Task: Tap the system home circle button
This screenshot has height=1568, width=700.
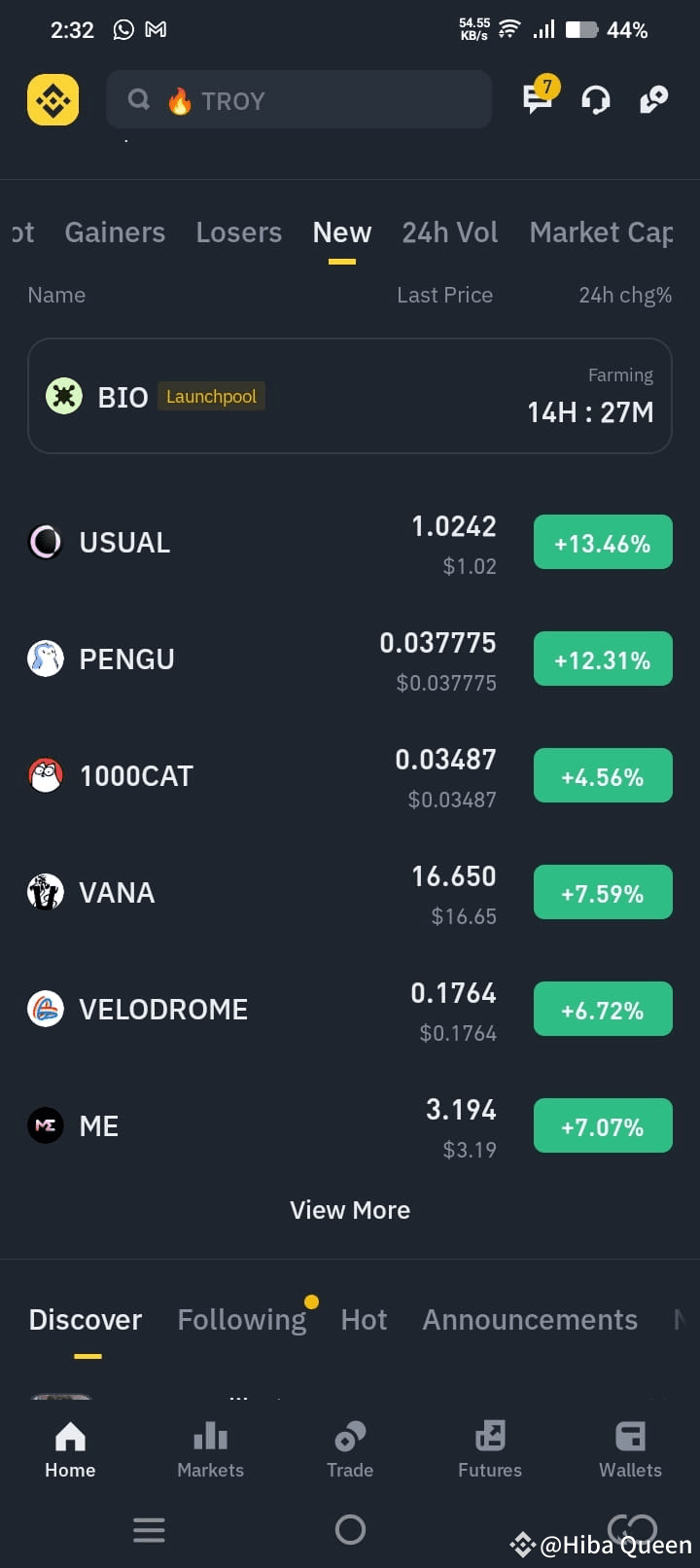Action: 350,1530
